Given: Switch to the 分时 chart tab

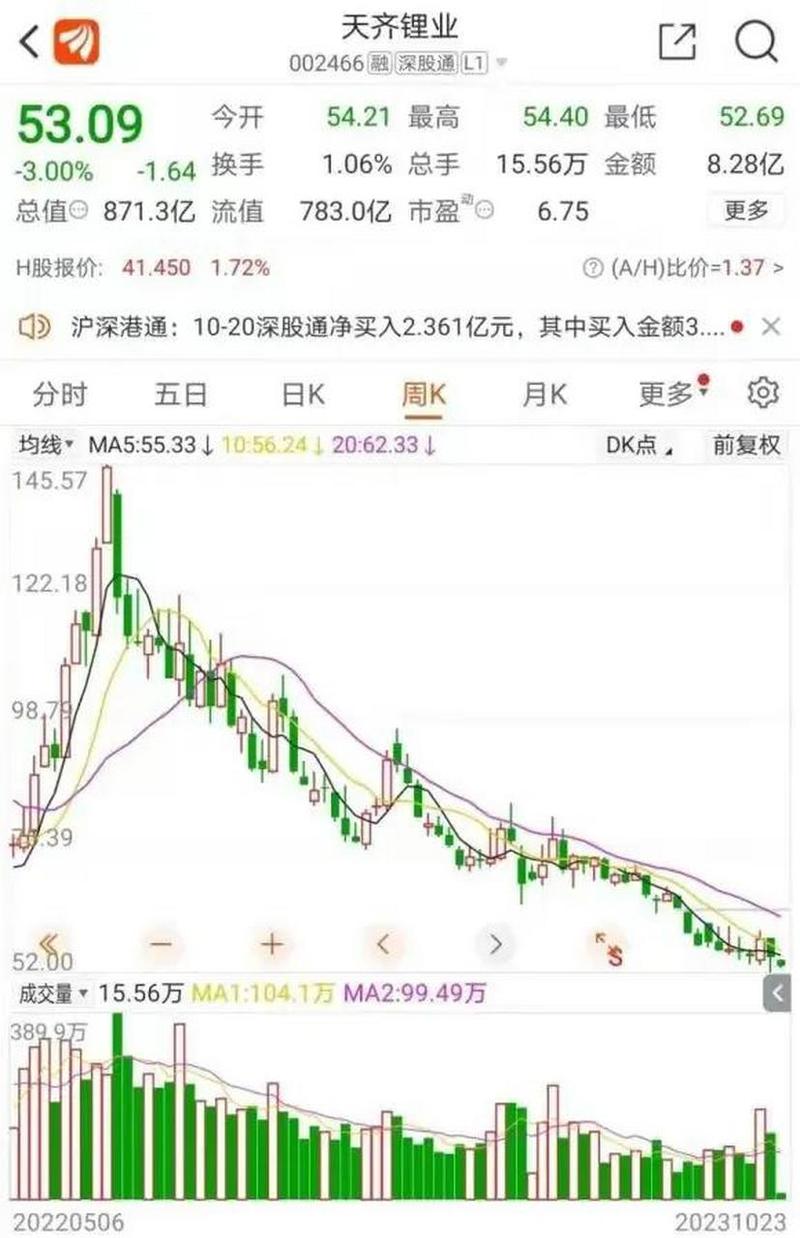Looking at the screenshot, I should click(60, 394).
